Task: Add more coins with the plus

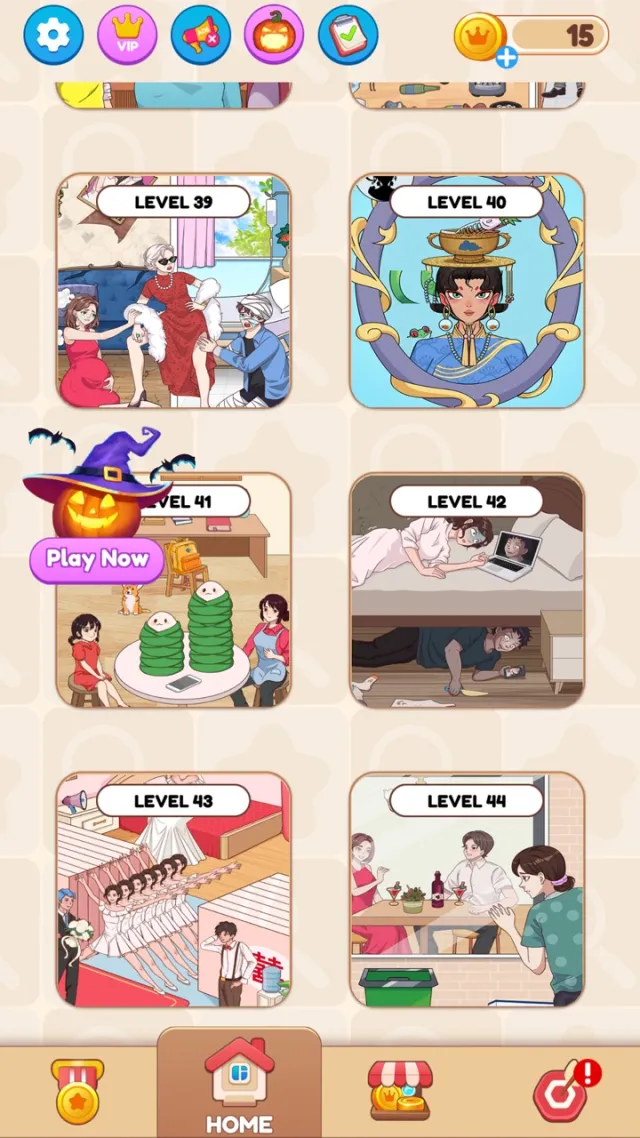Action: (x=507, y=57)
